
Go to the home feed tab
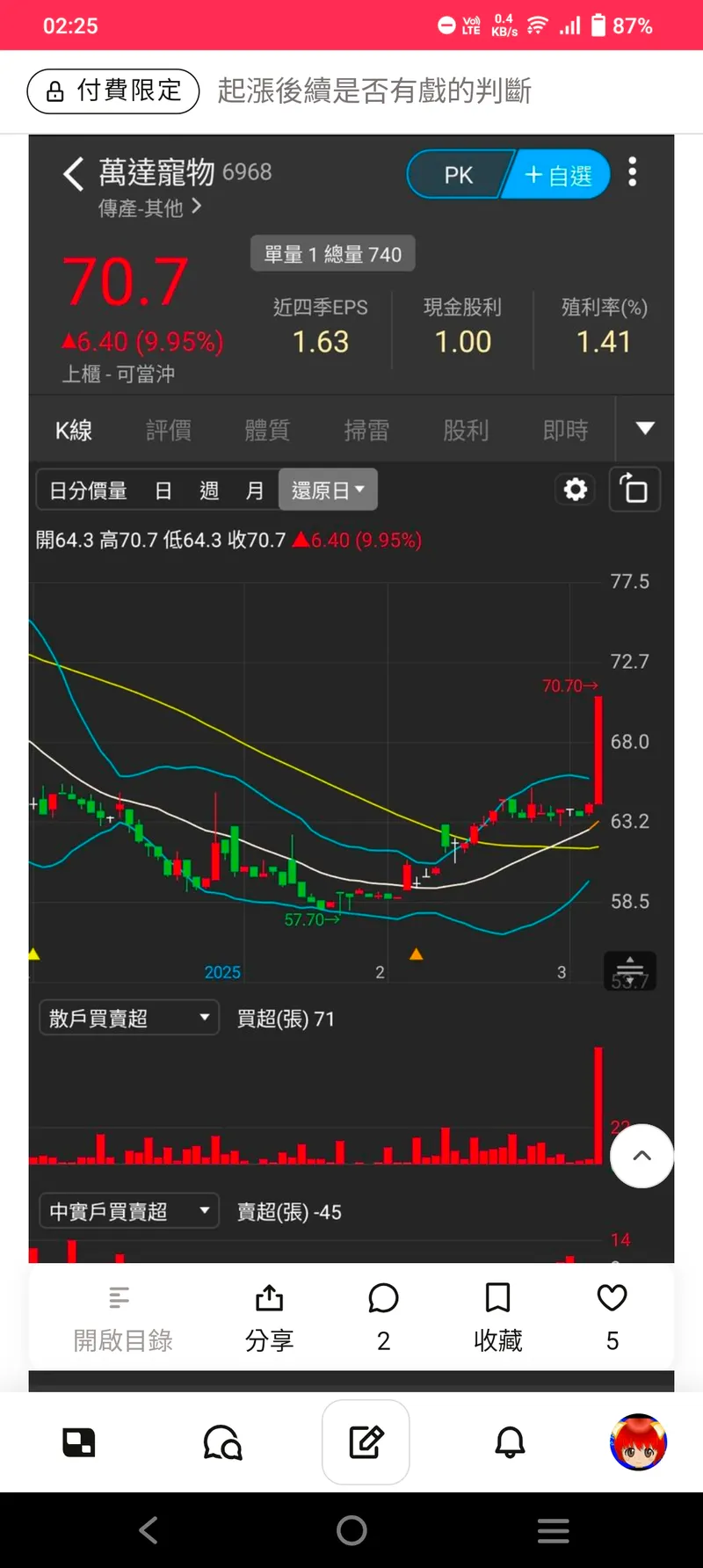[79, 1442]
